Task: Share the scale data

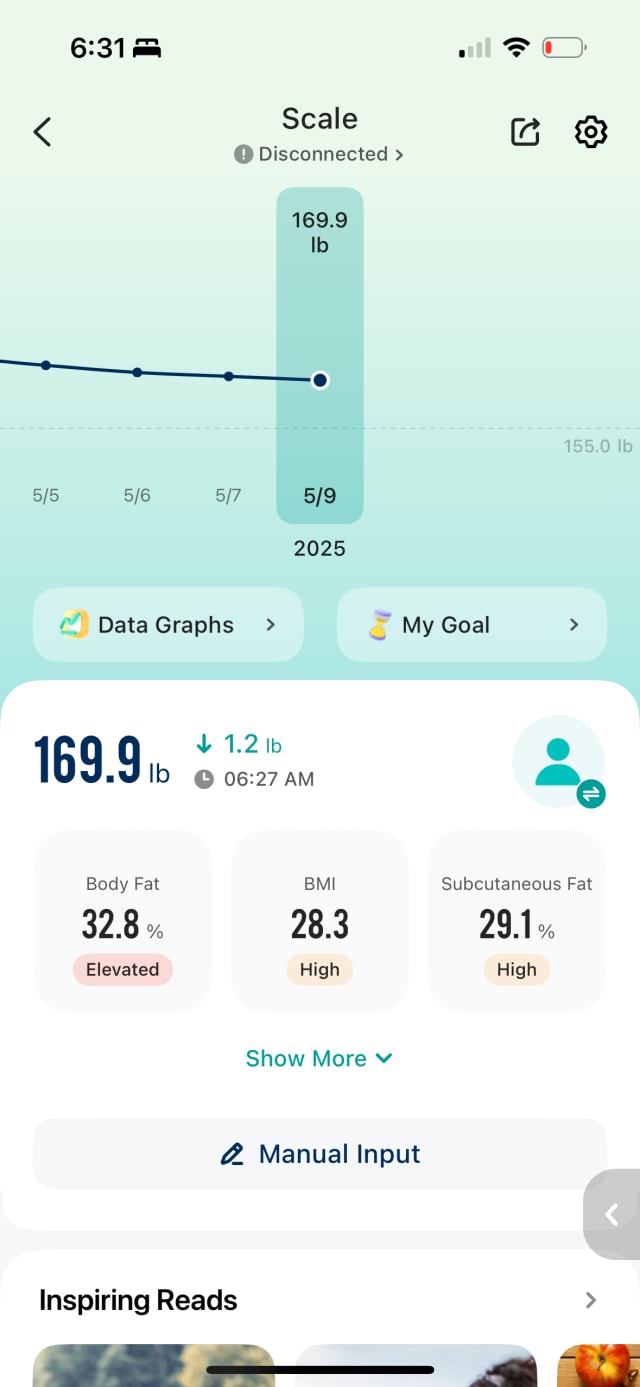Action: tap(526, 132)
